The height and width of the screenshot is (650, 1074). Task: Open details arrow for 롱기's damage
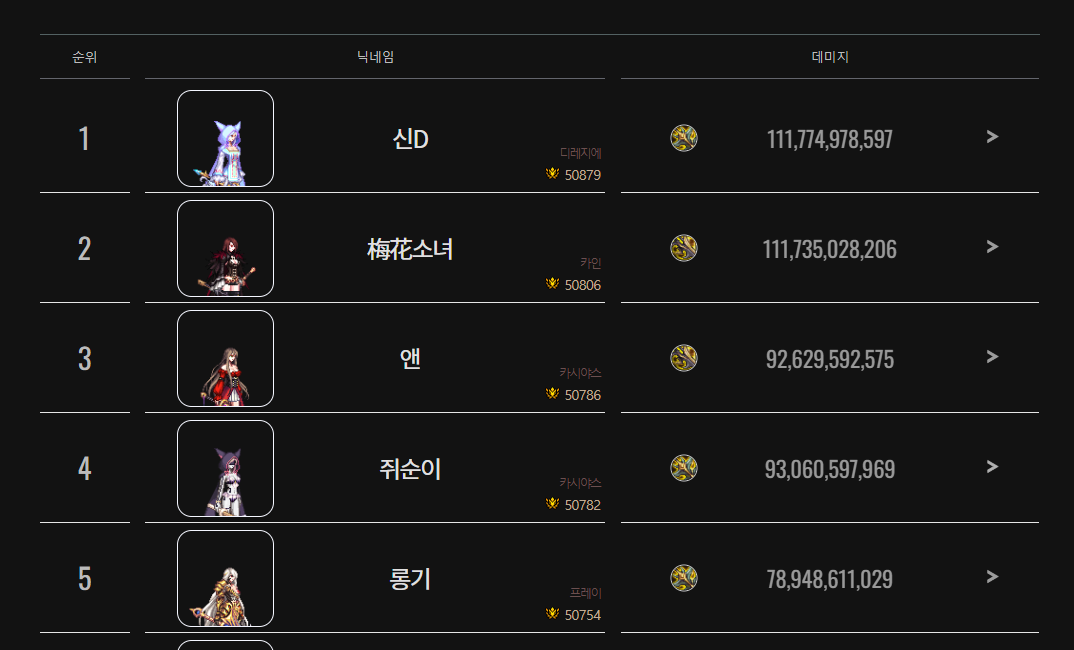[992, 577]
